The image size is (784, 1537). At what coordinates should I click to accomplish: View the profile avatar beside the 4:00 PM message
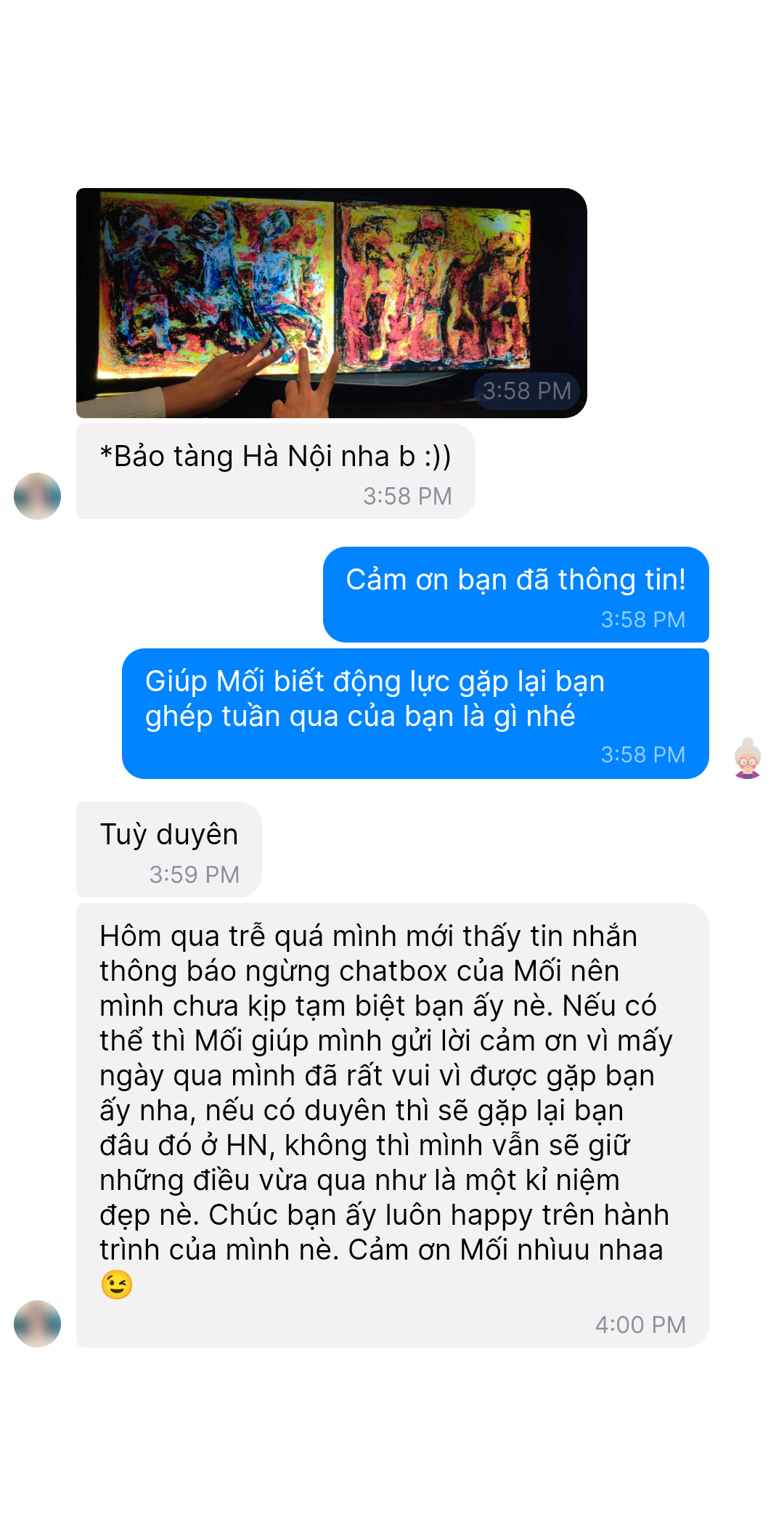coord(37,1324)
